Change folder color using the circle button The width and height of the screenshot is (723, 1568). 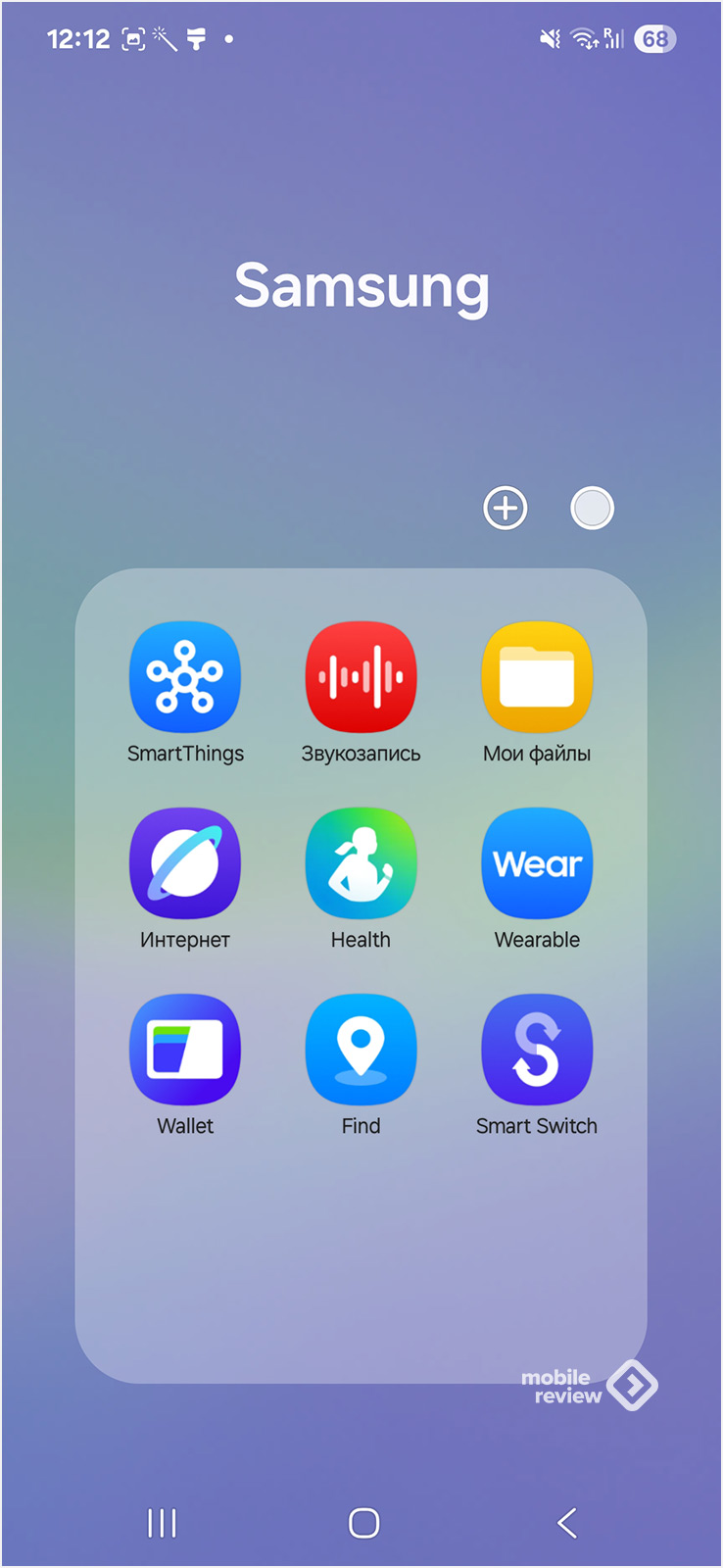(592, 509)
